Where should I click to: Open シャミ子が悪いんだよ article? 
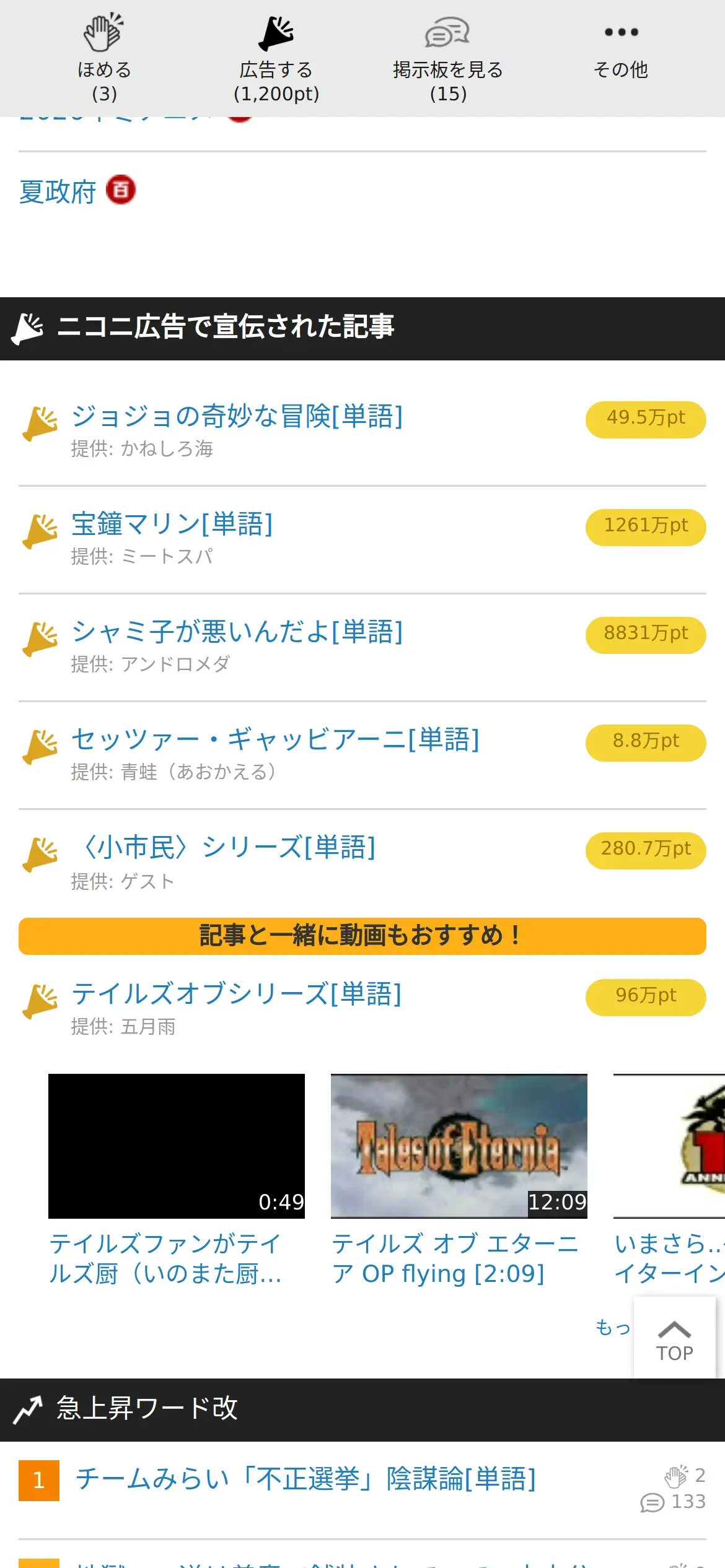(237, 632)
